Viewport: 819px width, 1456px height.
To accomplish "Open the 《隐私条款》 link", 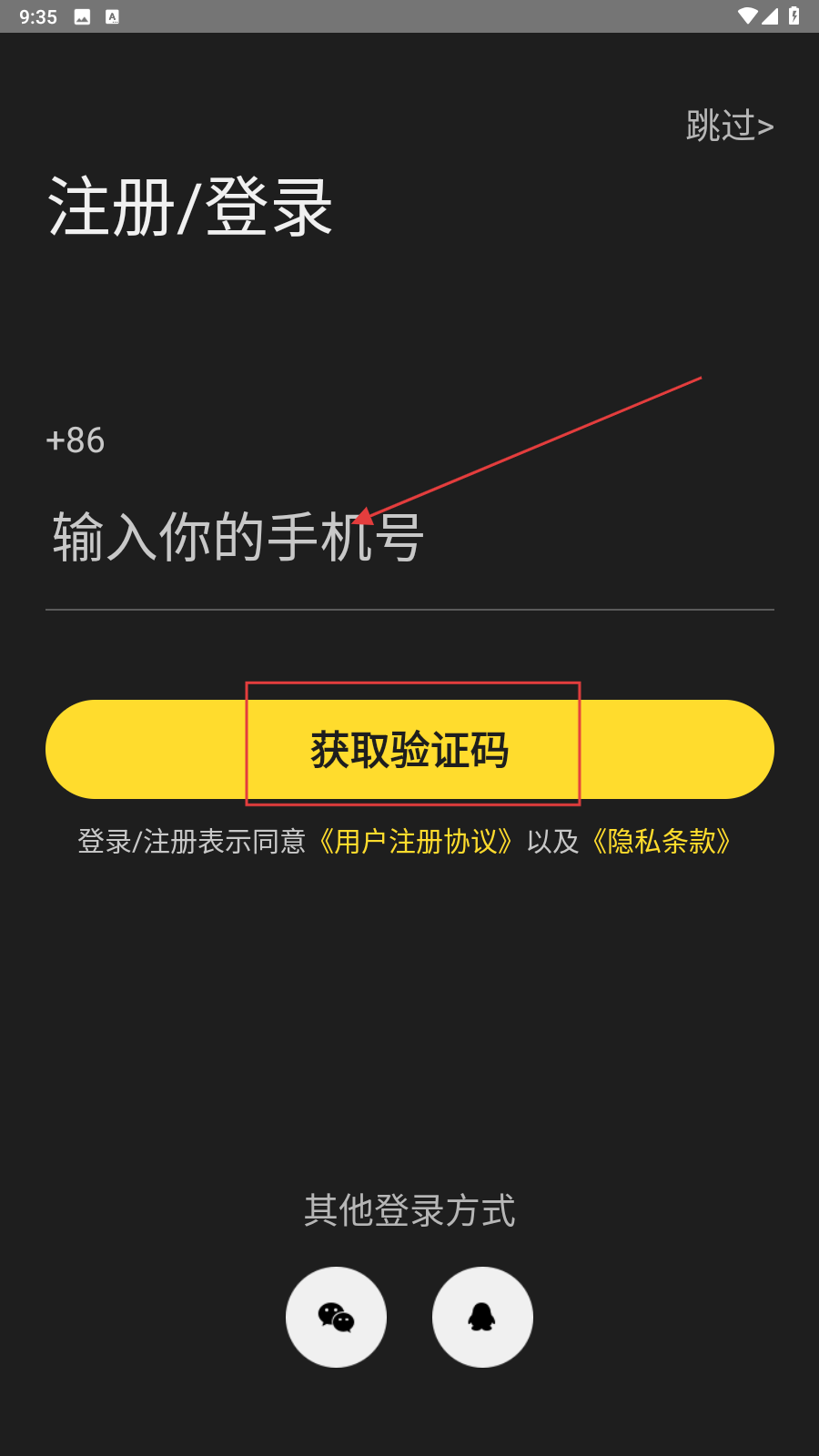I will point(662,841).
